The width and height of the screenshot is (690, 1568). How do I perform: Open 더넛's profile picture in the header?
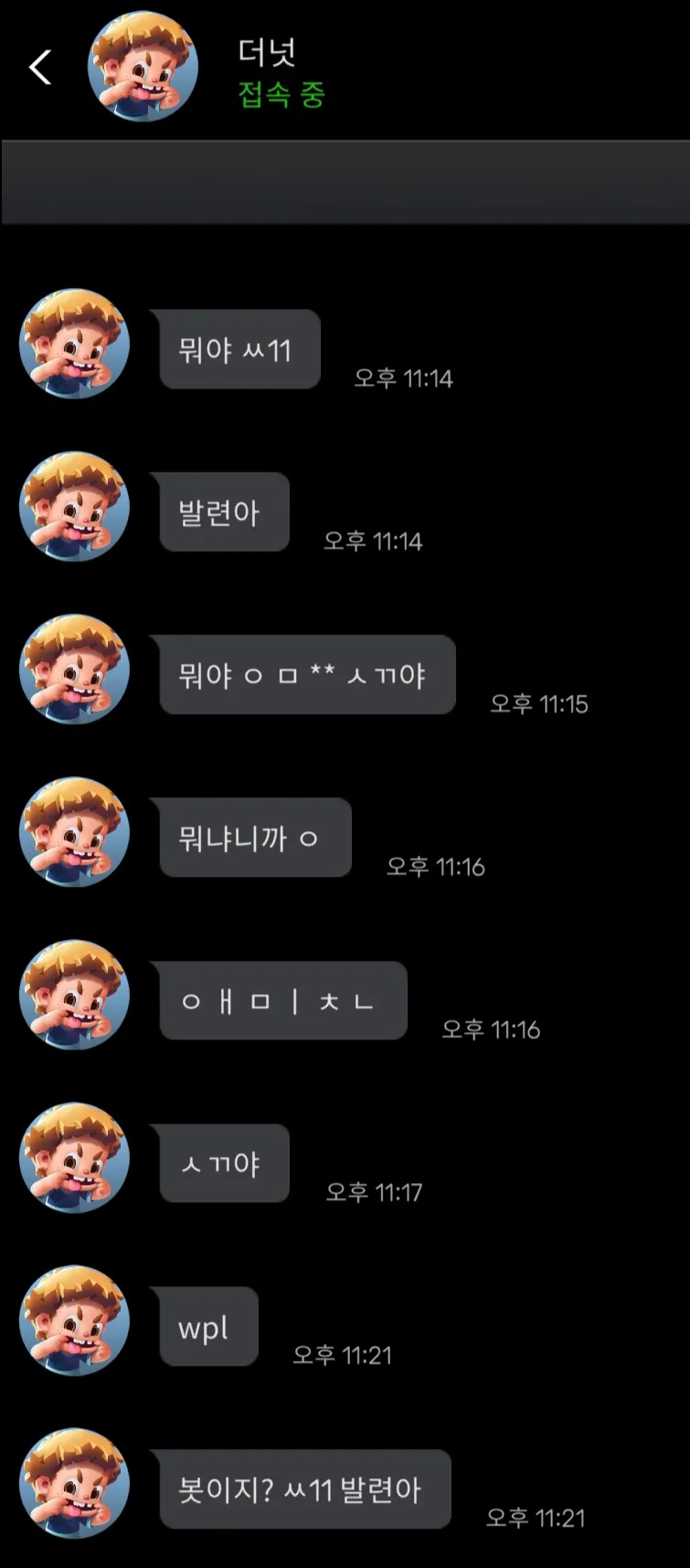point(143,67)
